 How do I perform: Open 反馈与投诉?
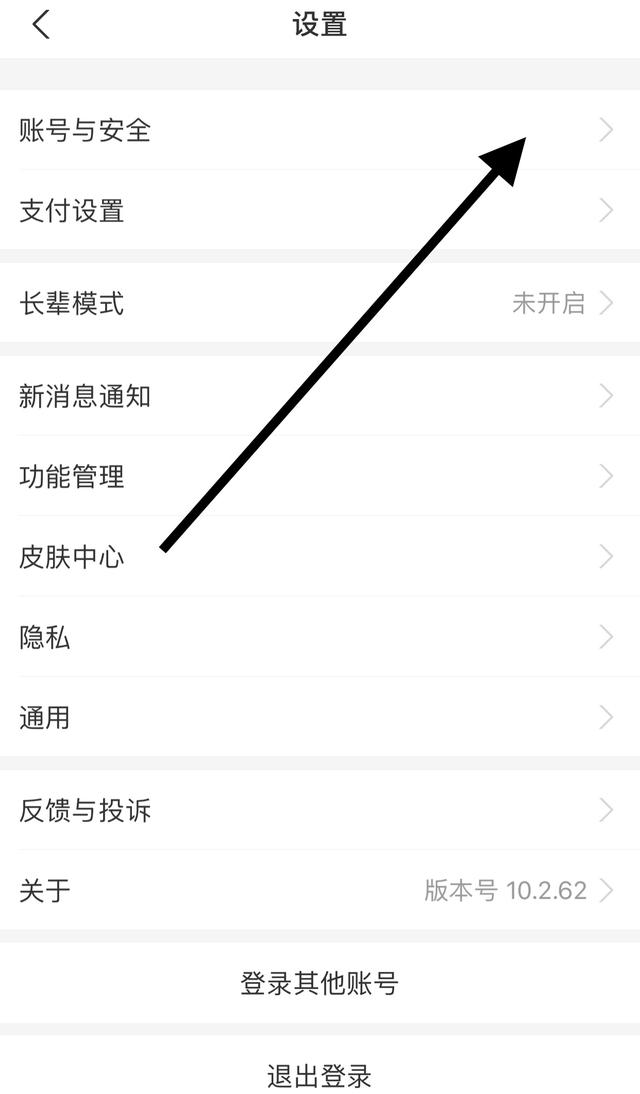[x=320, y=810]
